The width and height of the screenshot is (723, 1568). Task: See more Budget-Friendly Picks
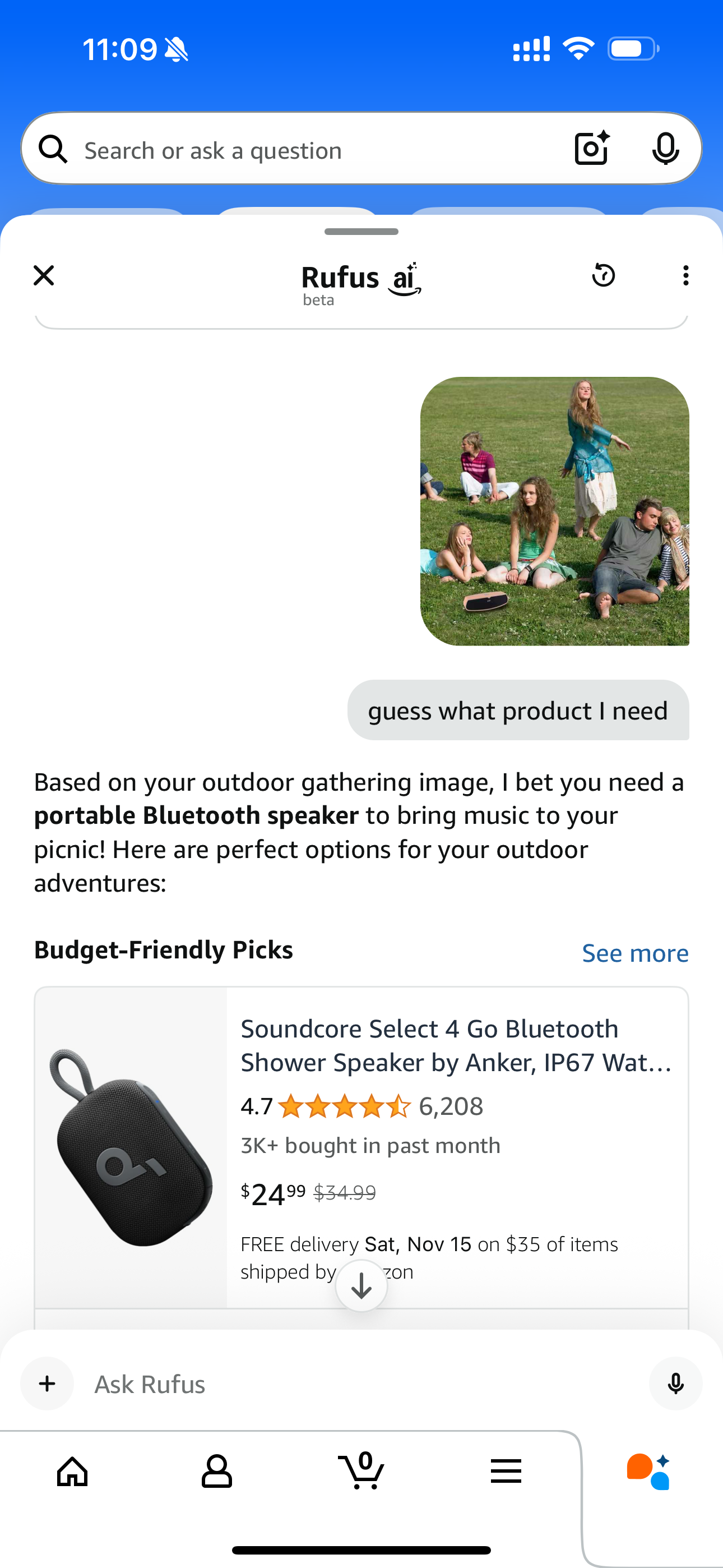tap(635, 953)
